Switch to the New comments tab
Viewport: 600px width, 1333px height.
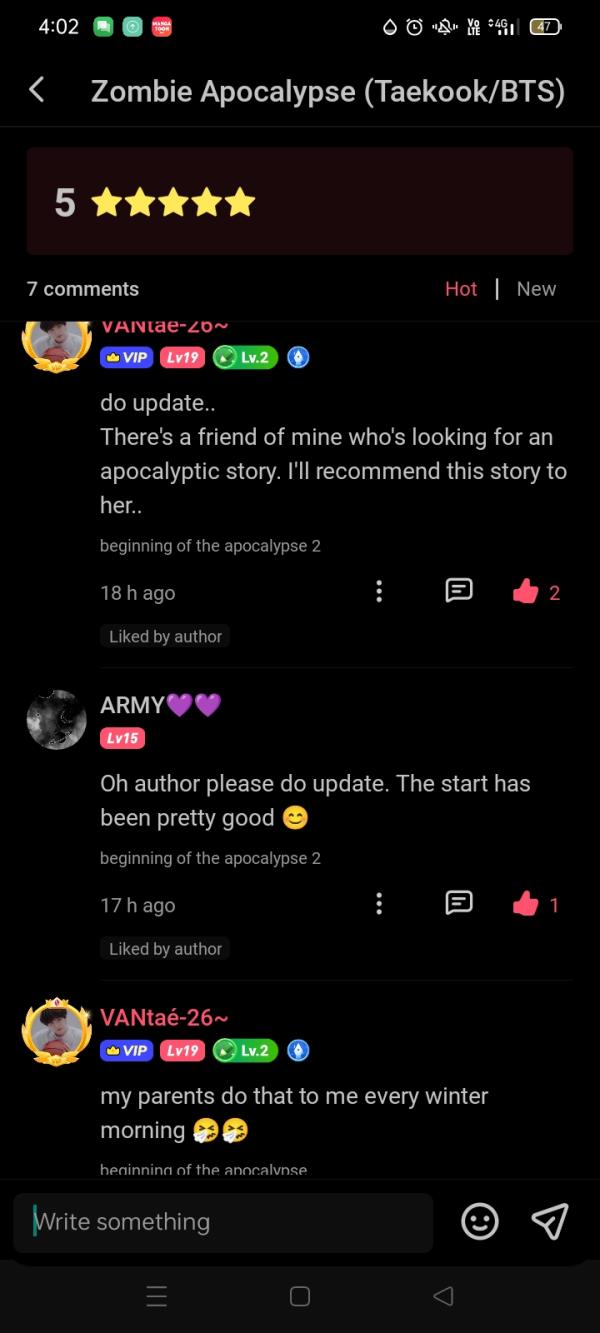pos(536,289)
